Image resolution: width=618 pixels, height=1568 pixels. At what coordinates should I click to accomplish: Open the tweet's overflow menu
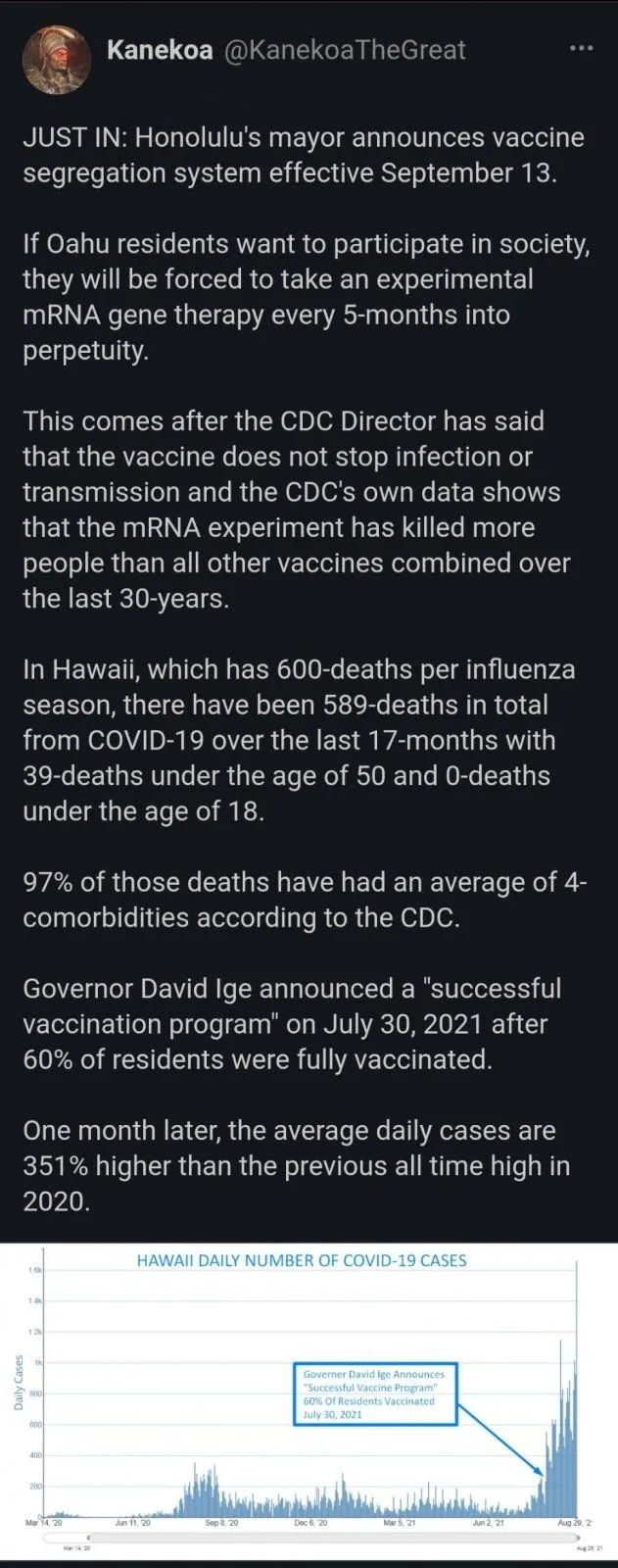(x=581, y=48)
